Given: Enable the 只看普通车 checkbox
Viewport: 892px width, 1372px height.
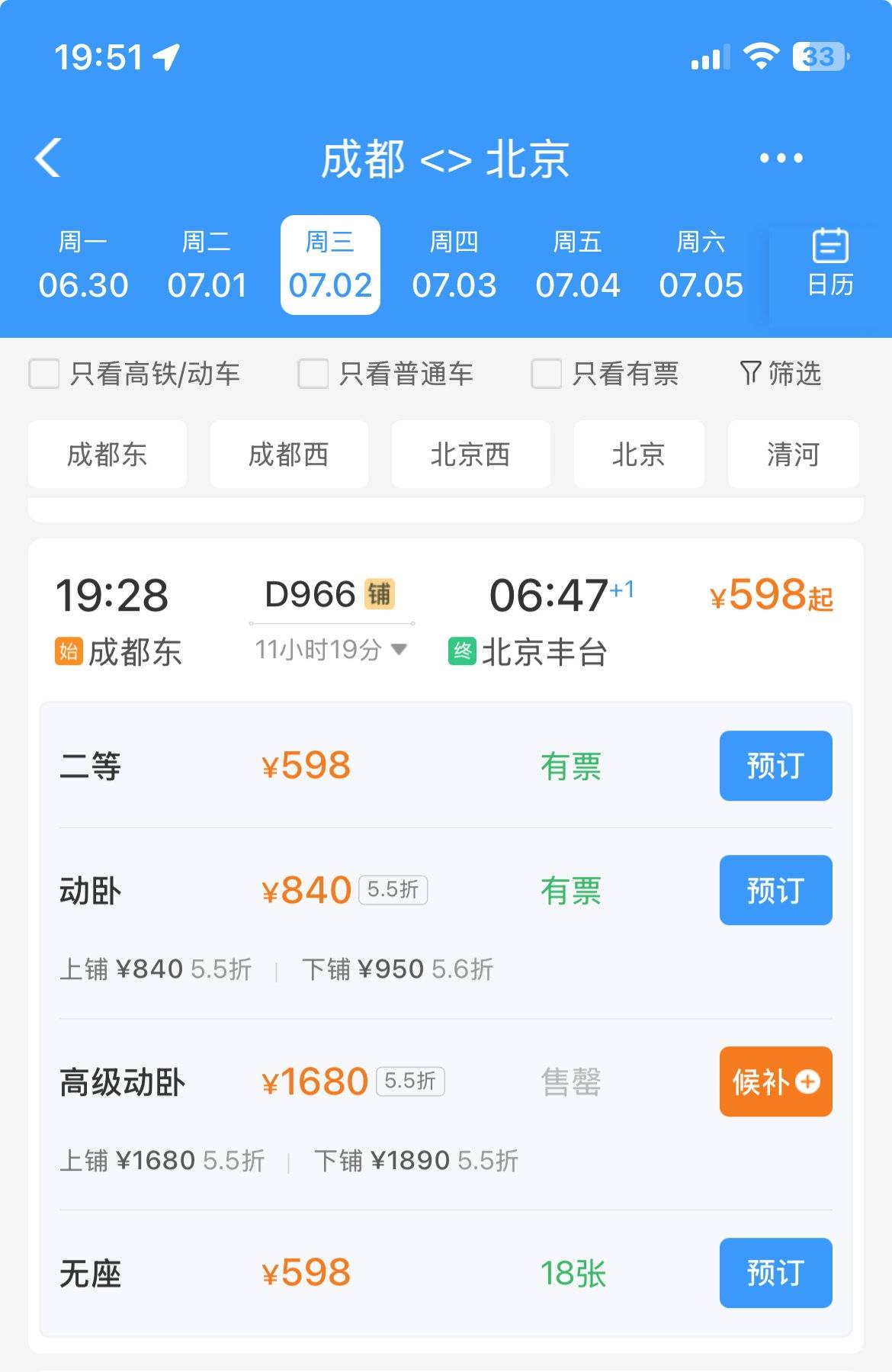Looking at the screenshot, I should coord(313,374).
